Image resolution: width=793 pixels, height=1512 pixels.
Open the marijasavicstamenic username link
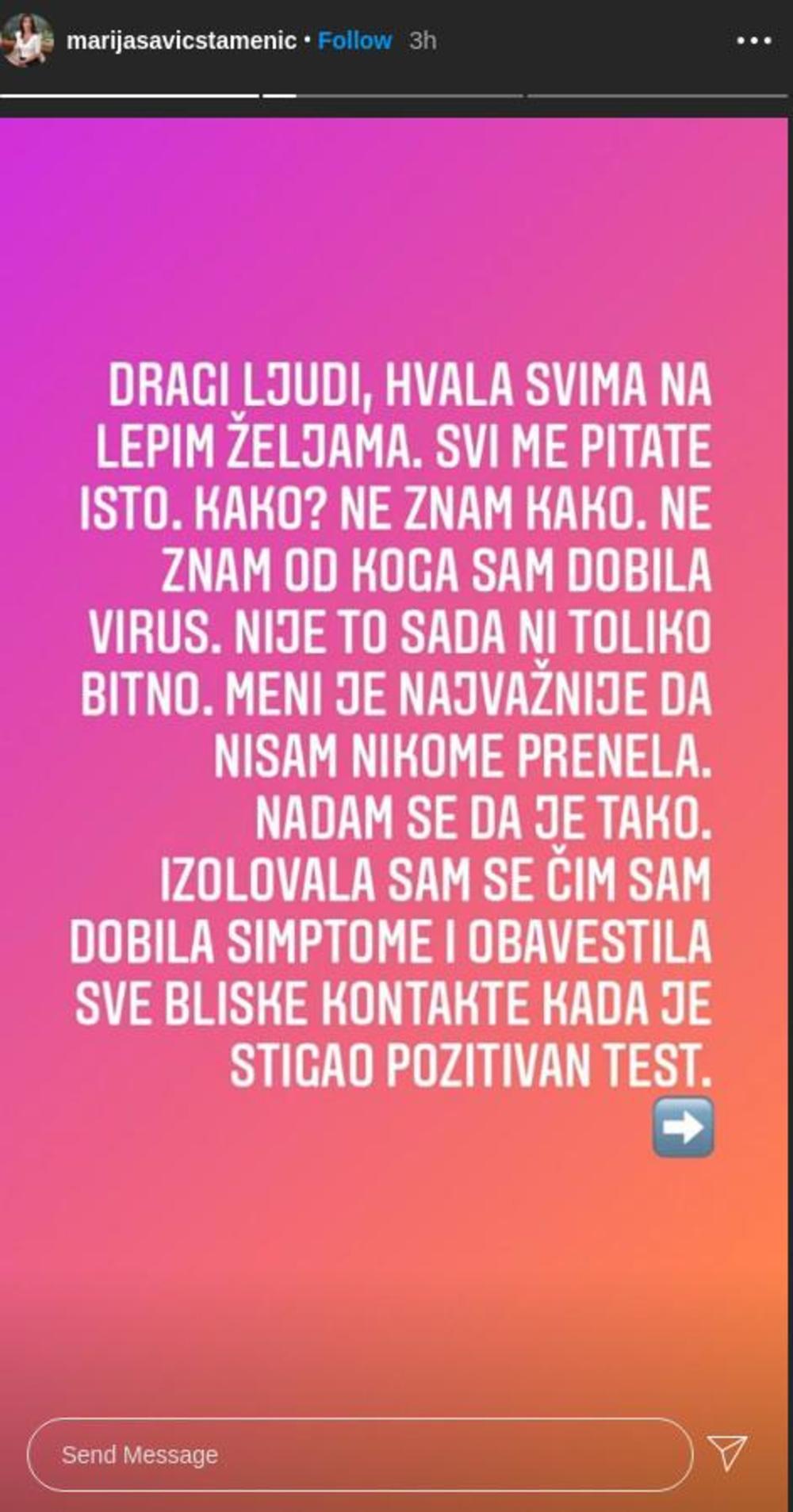(182, 40)
